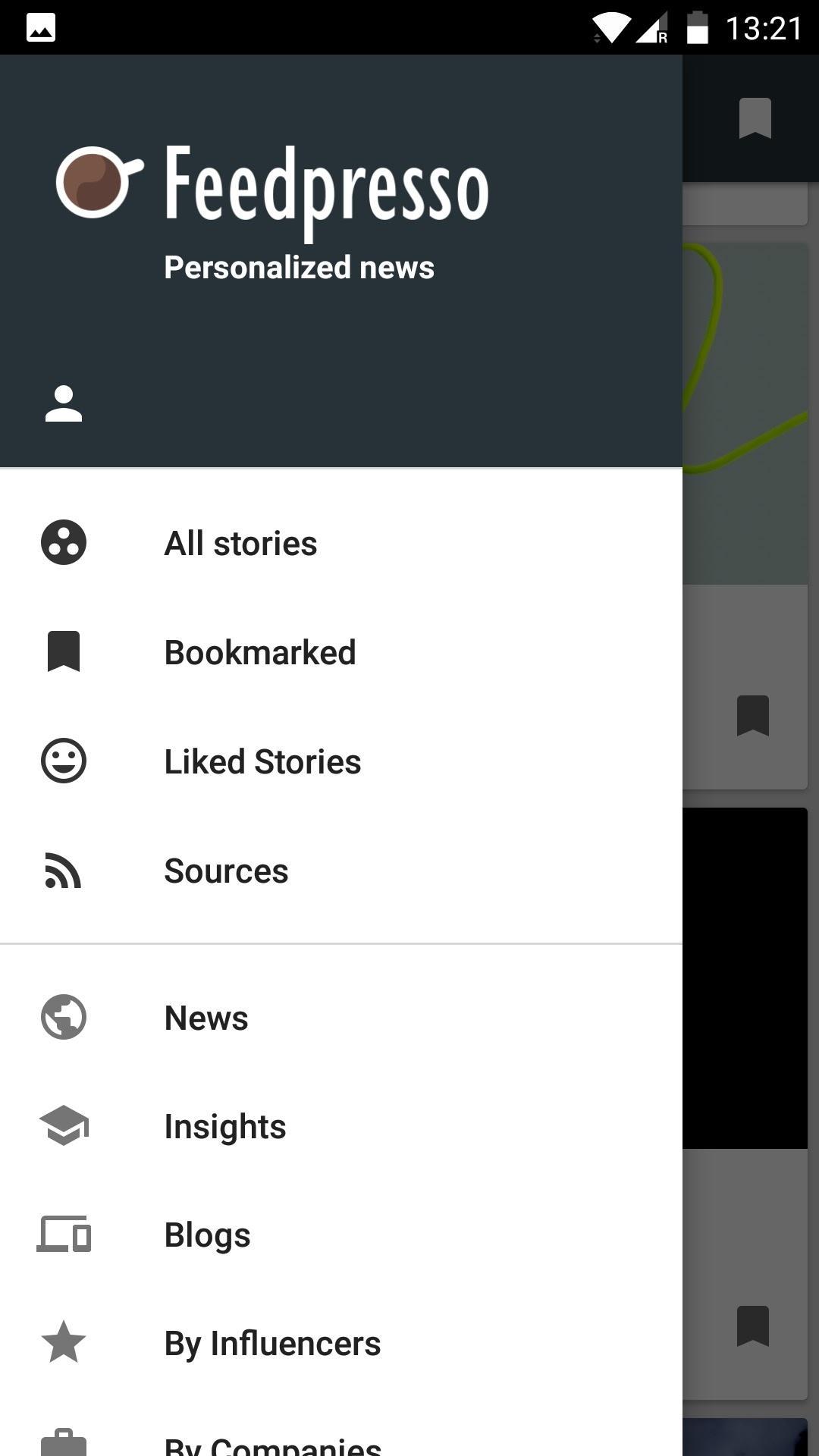The width and height of the screenshot is (819, 1456).
Task: Show the Insights category
Action: point(224,1126)
